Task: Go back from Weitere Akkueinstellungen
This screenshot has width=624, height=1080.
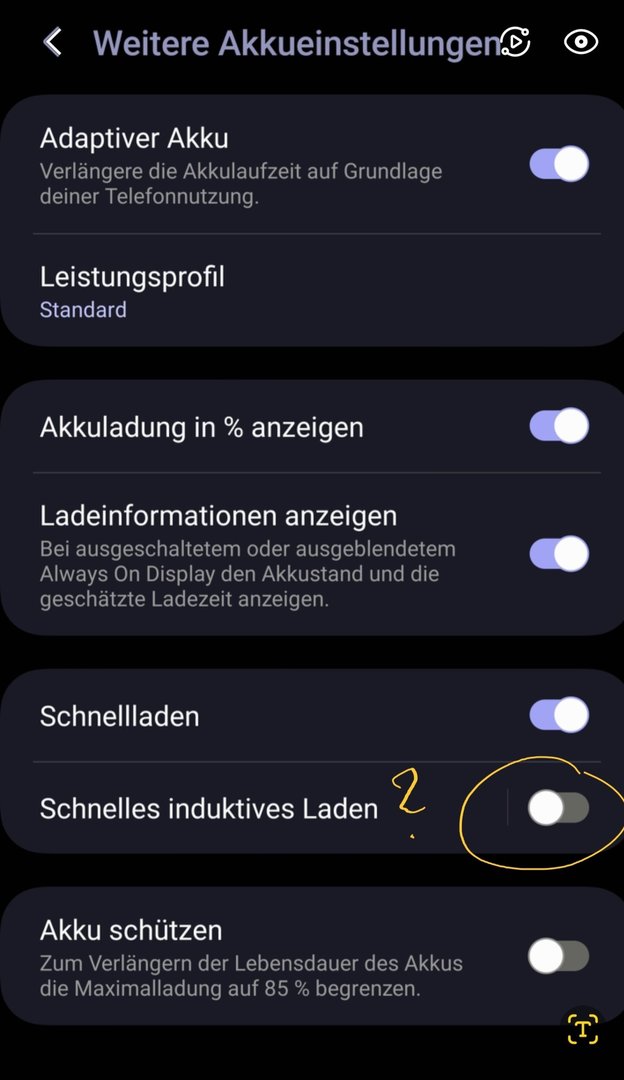Action: [53, 42]
